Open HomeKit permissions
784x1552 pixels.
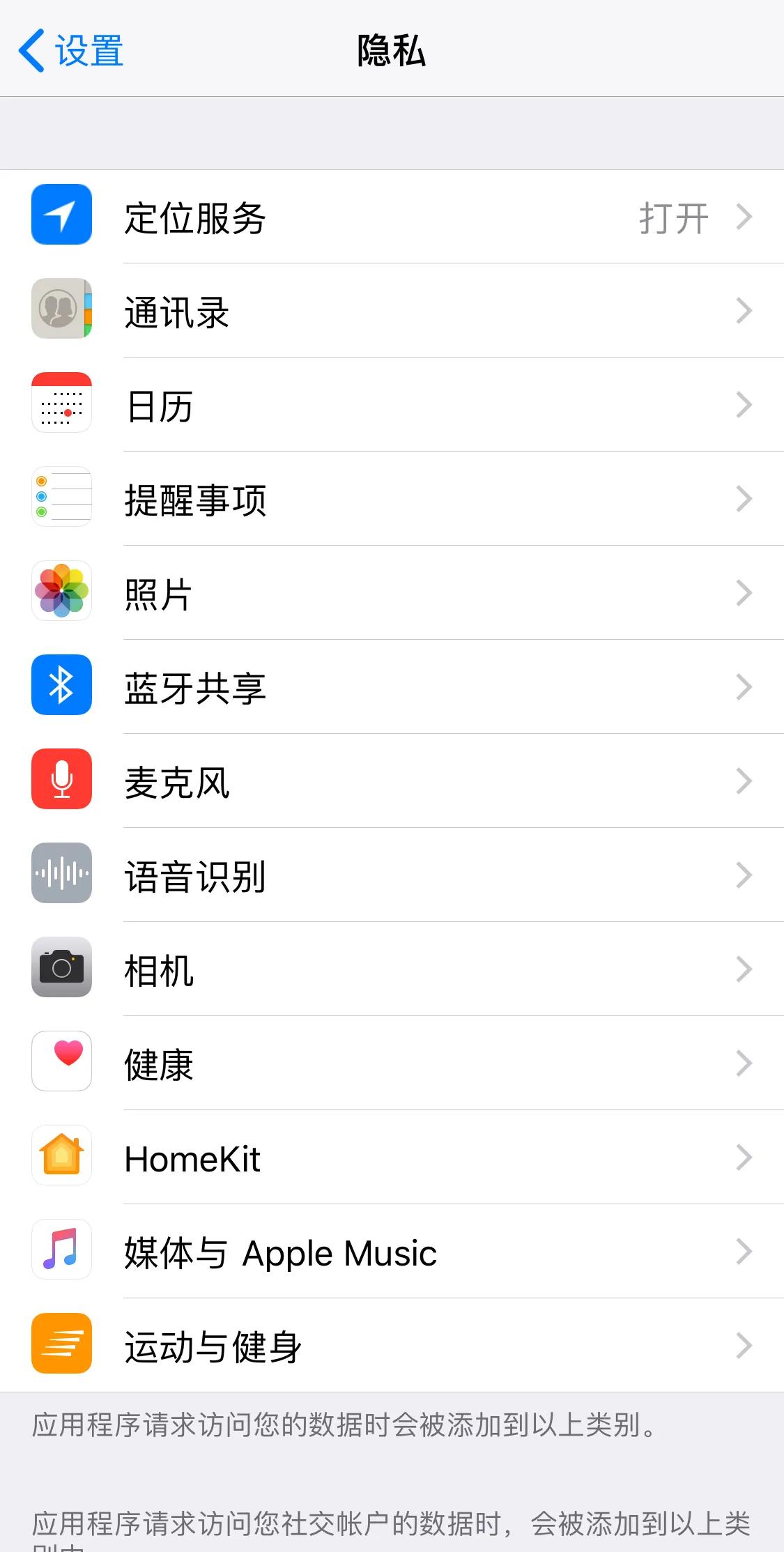(x=392, y=1158)
